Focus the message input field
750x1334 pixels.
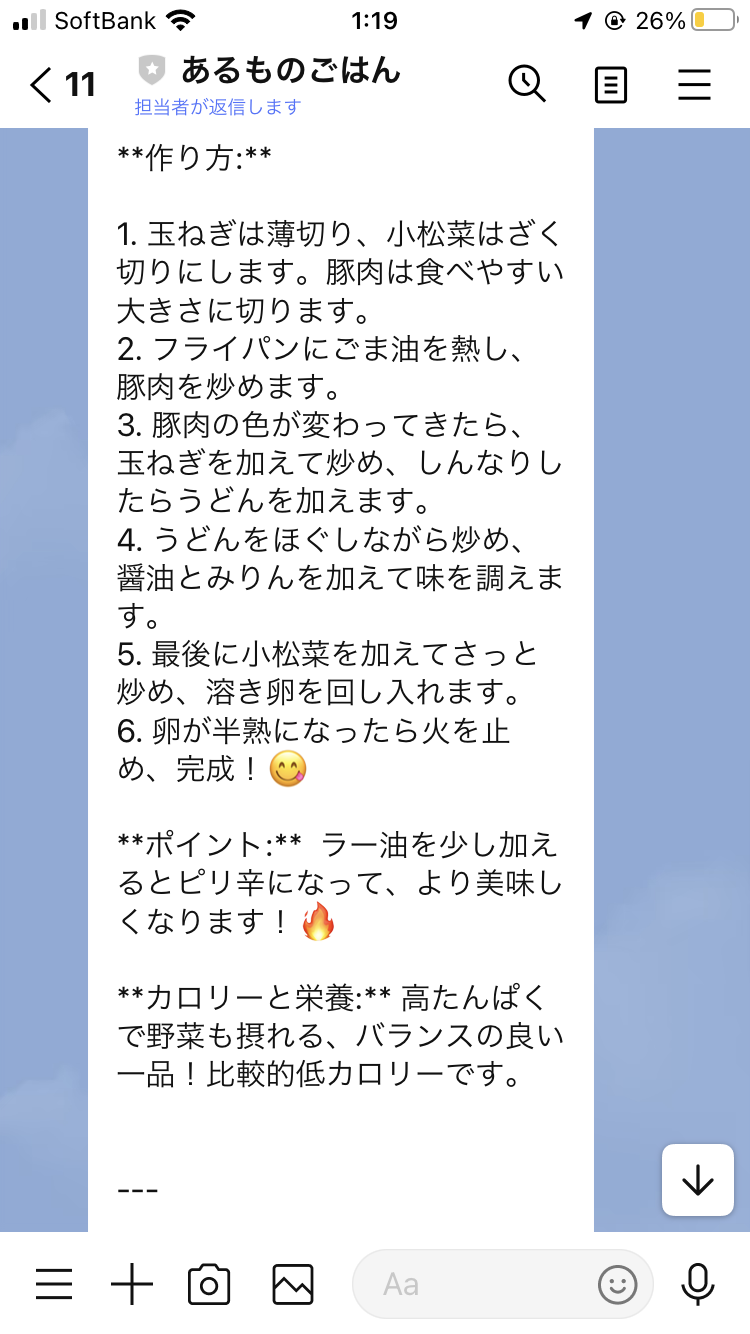(470, 1284)
